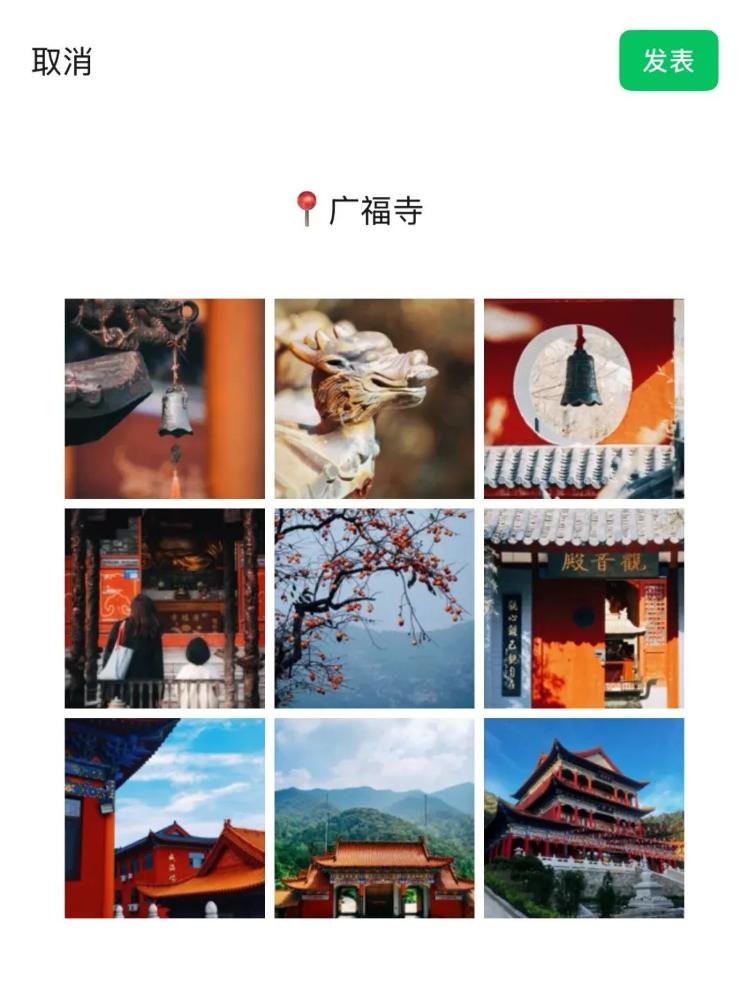The height and width of the screenshot is (999, 749).
Task: Open the red wall and orange roof photo
Action: [165, 817]
